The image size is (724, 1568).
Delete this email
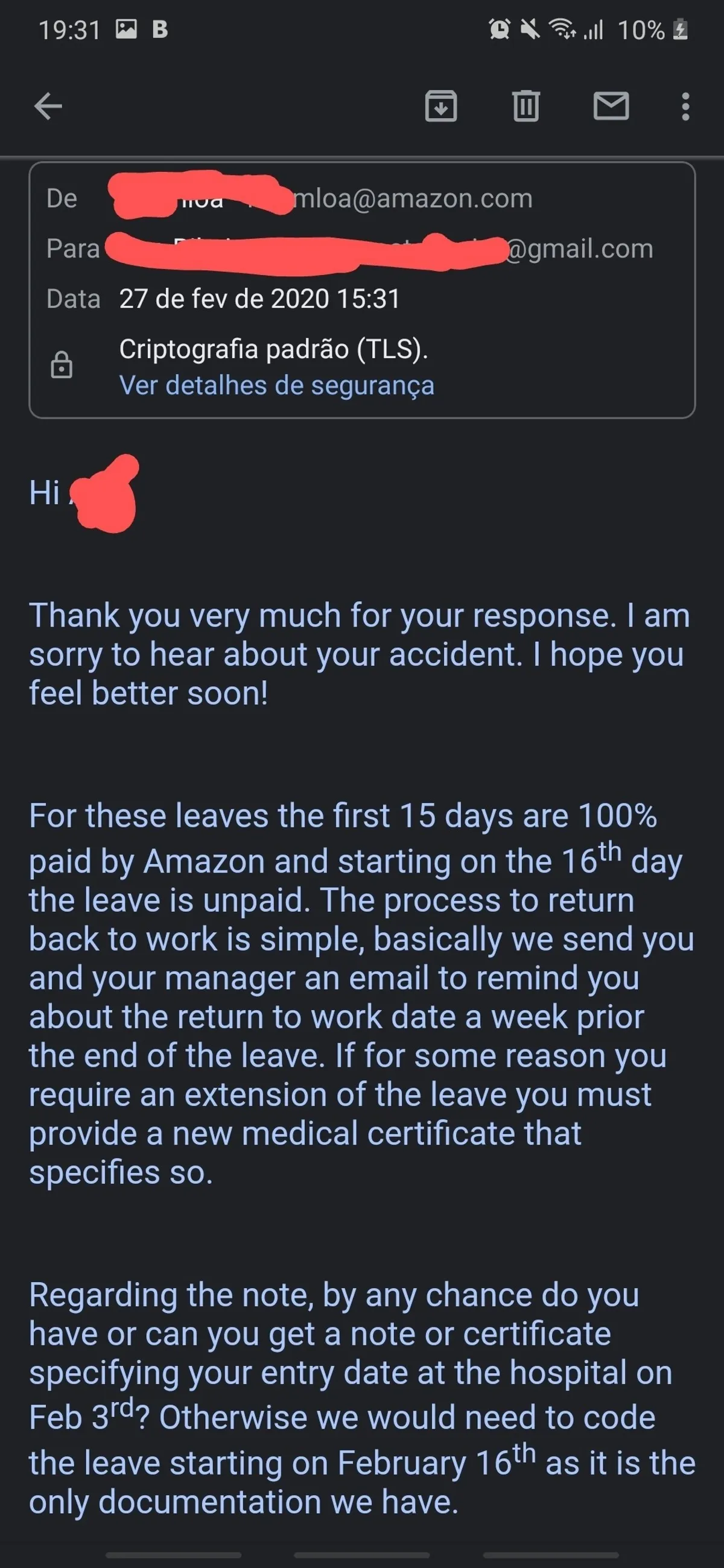click(526, 107)
